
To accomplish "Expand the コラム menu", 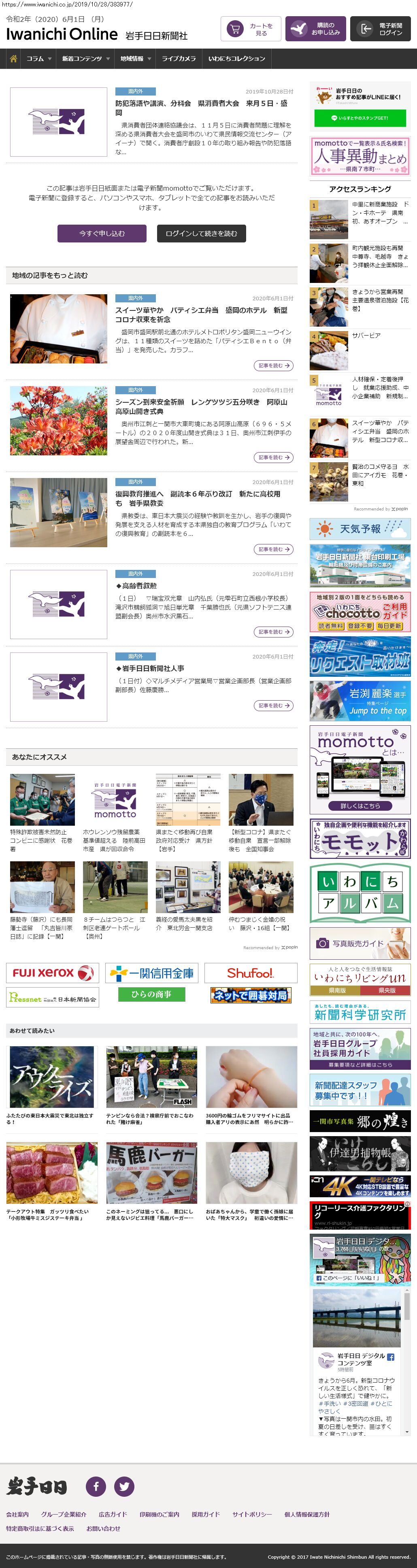I will [38, 58].
